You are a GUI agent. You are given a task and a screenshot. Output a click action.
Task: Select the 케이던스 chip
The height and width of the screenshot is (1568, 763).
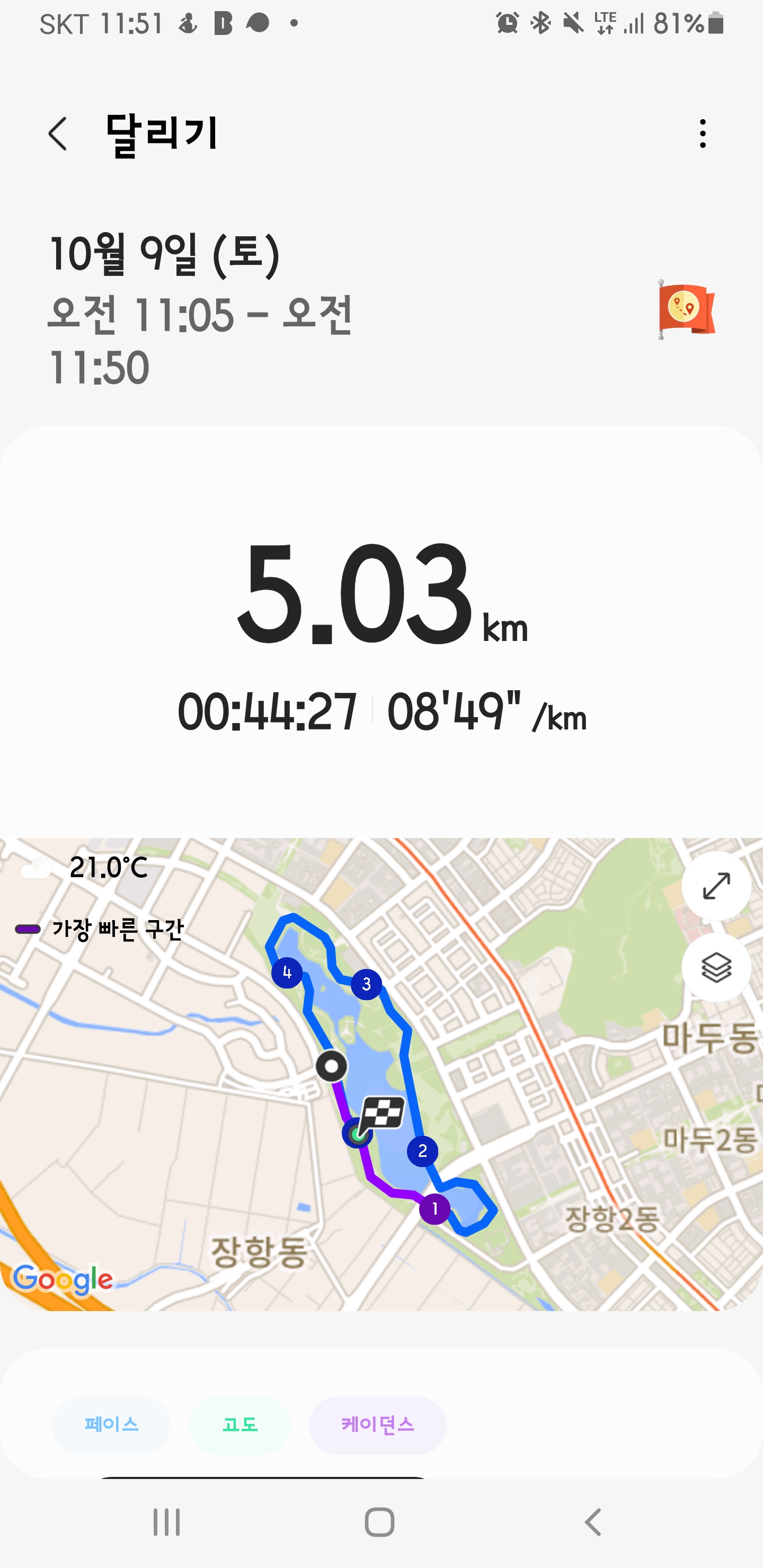[x=378, y=1426]
